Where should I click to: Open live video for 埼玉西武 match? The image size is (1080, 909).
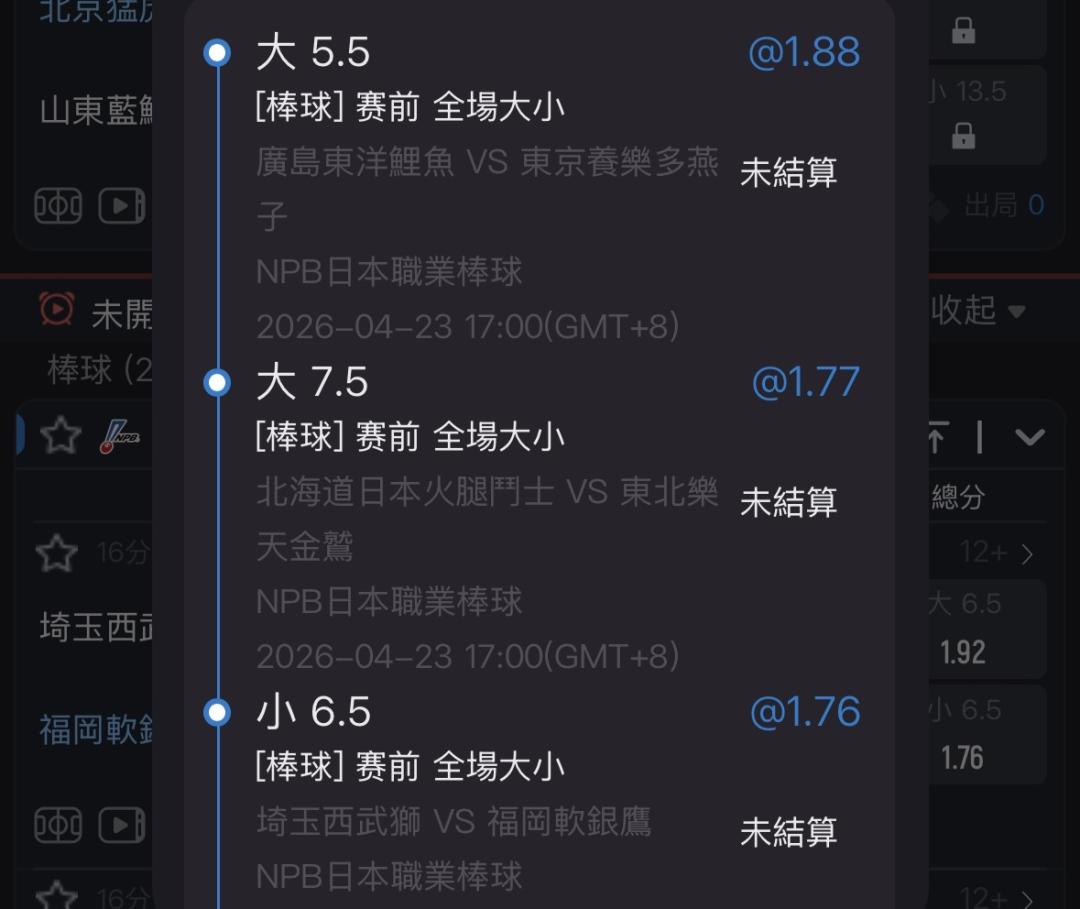pos(122,825)
